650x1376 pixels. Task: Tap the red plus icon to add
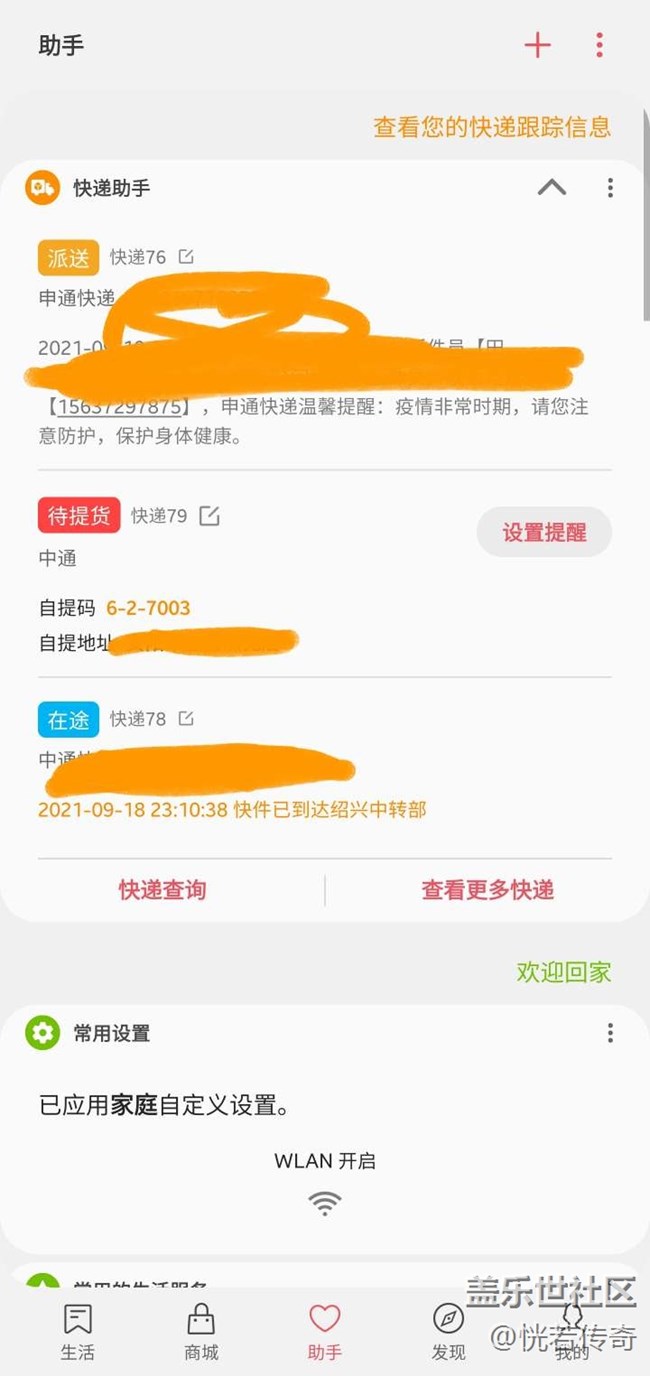pyautogui.click(x=537, y=45)
